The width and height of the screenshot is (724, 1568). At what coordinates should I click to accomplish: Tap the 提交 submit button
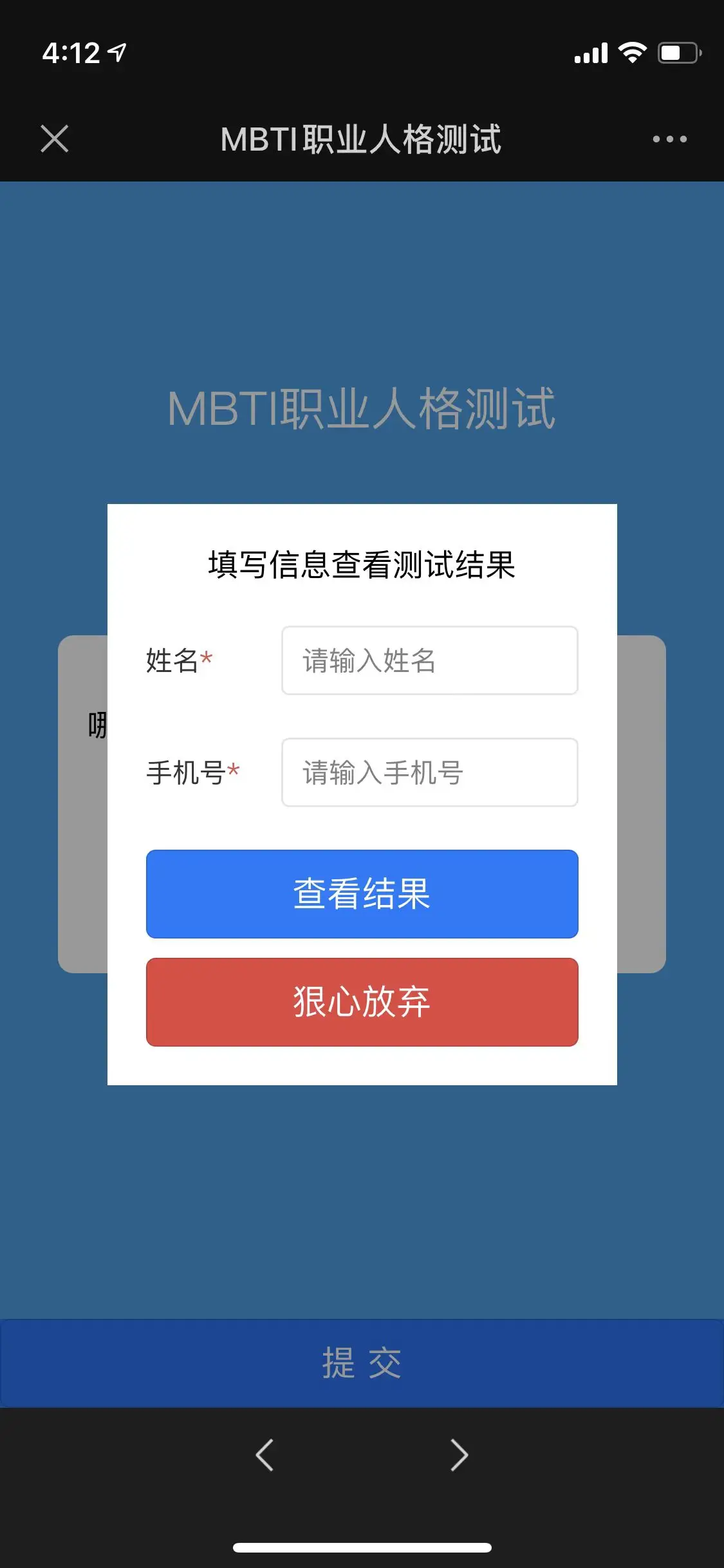coord(362,1363)
